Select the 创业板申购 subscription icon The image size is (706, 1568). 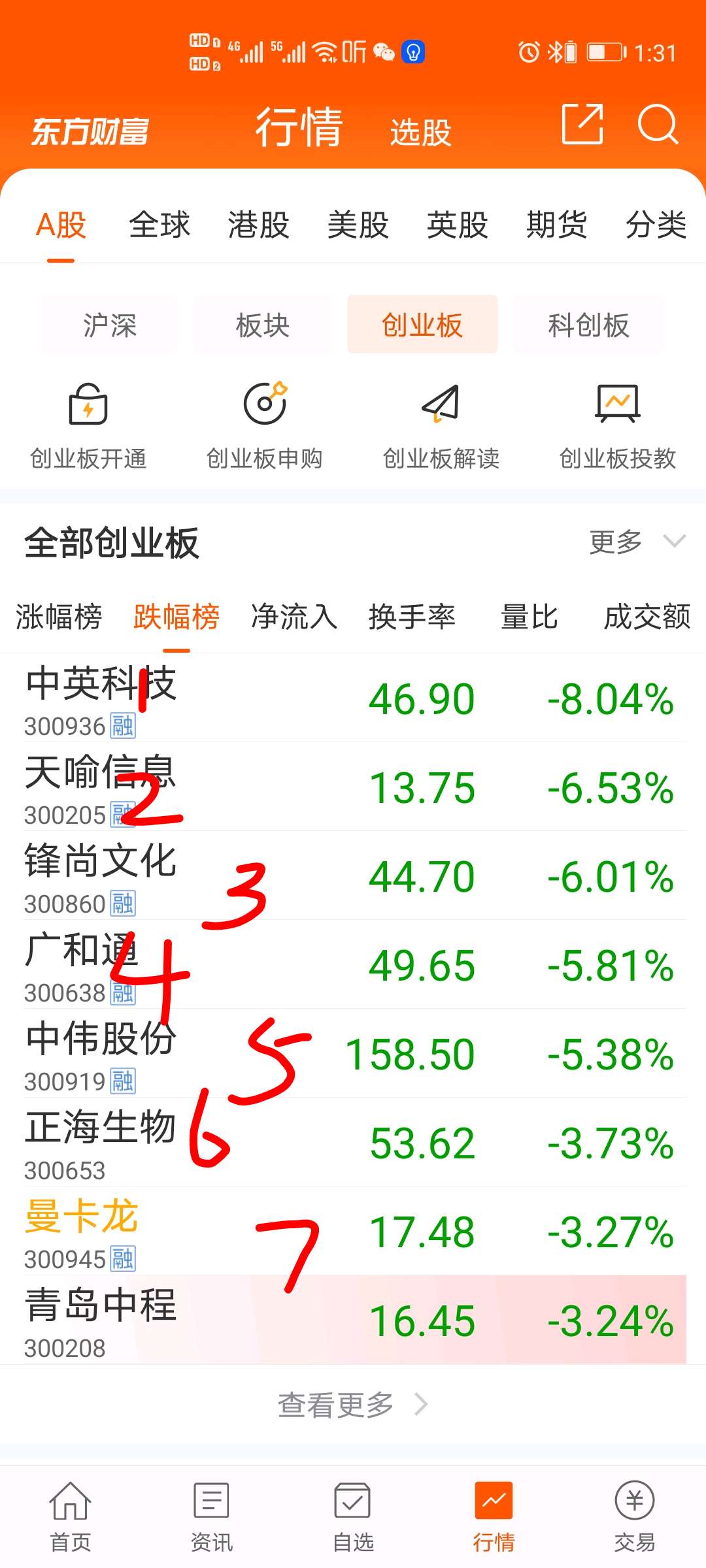point(265,405)
